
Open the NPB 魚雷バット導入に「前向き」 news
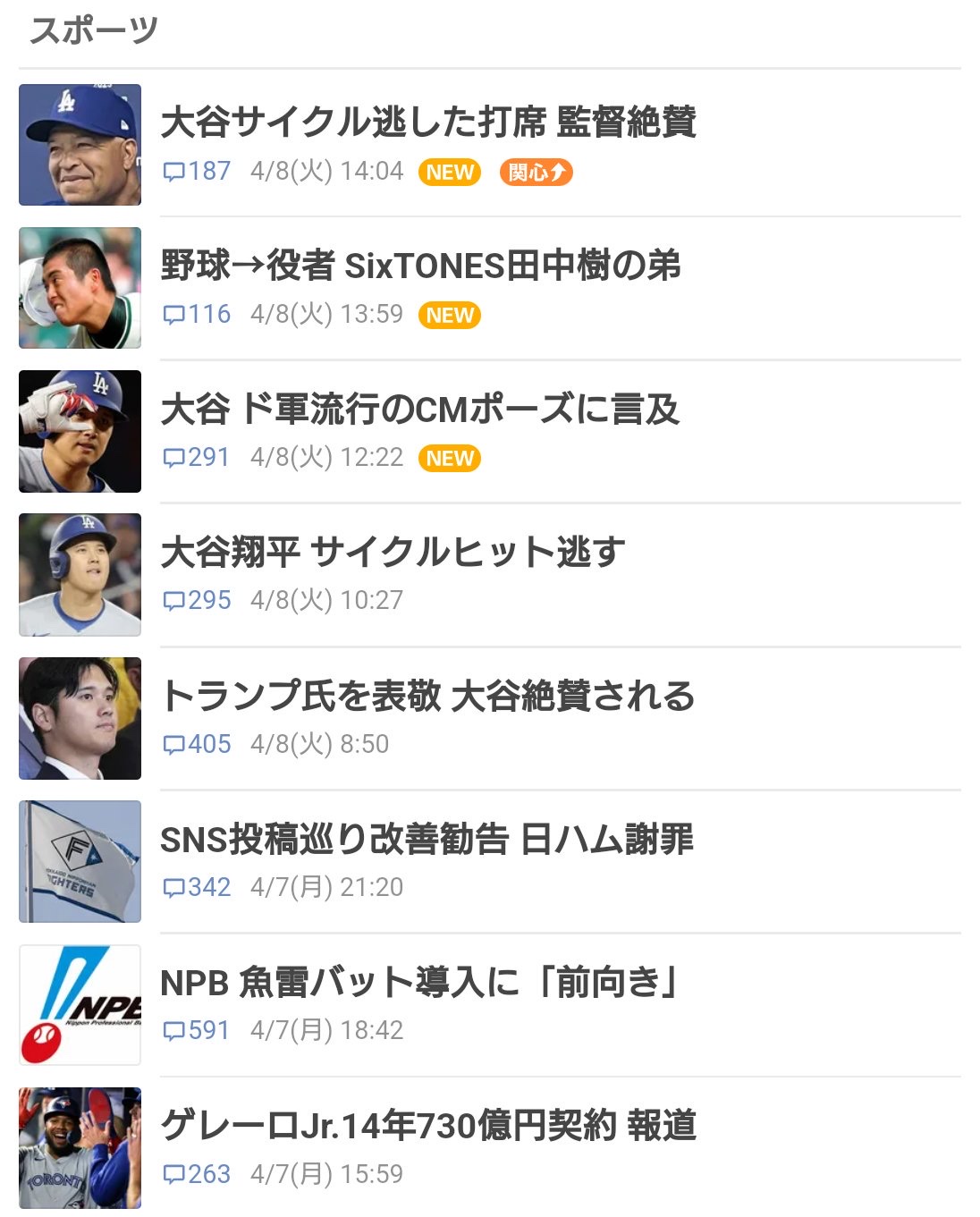[x=418, y=983]
